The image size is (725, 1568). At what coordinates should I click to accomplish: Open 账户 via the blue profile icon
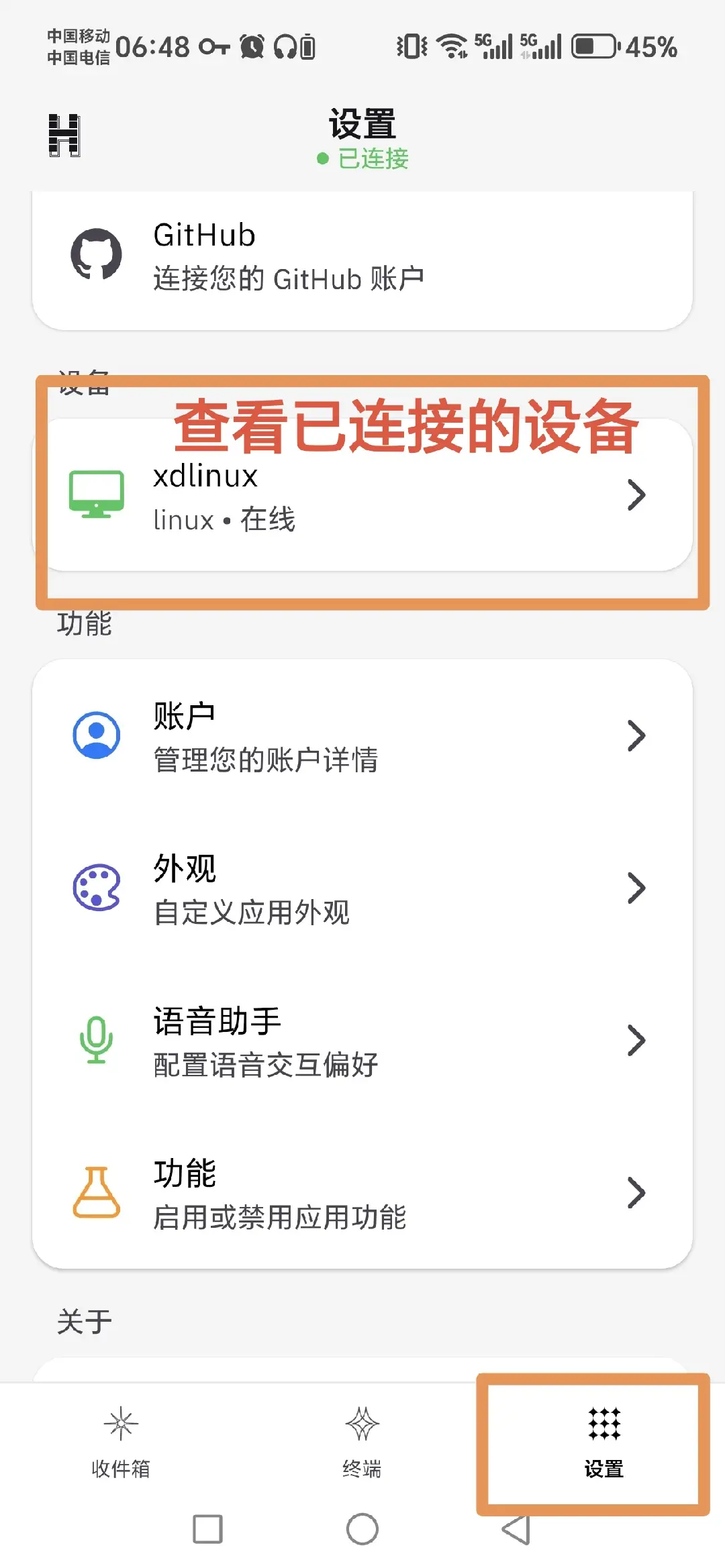(96, 735)
